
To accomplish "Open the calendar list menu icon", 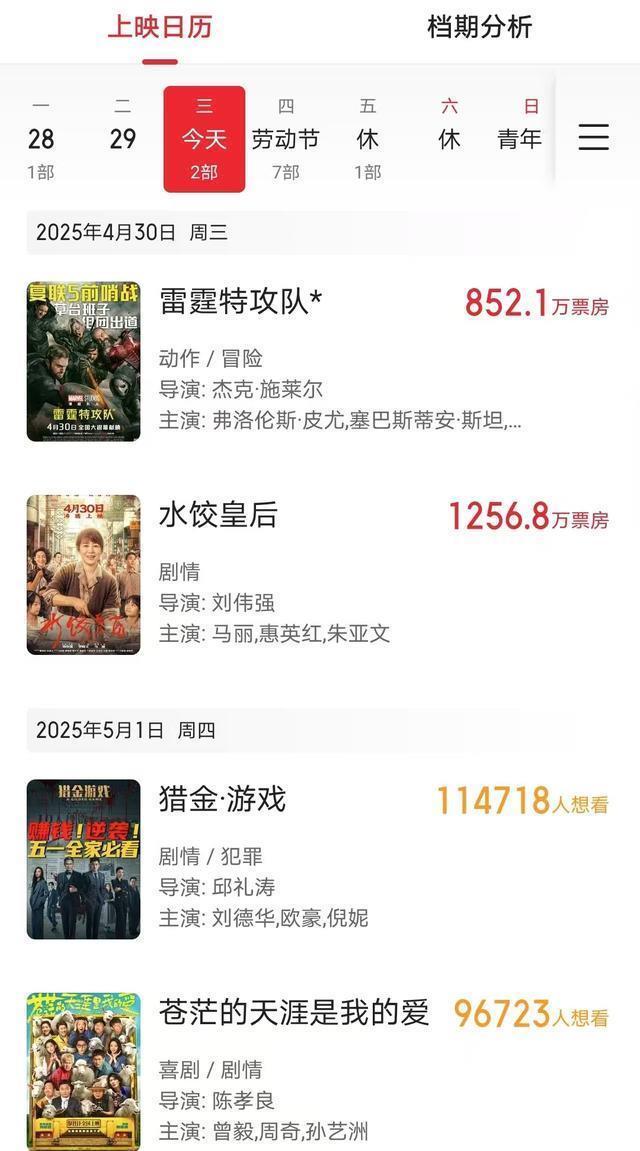I will 593,137.
